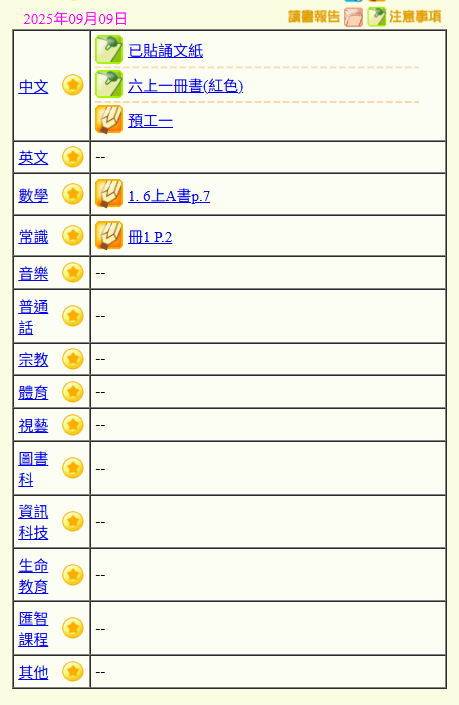Open the 匯智課程 subject link
The image size is (459, 705).
(x=33, y=629)
